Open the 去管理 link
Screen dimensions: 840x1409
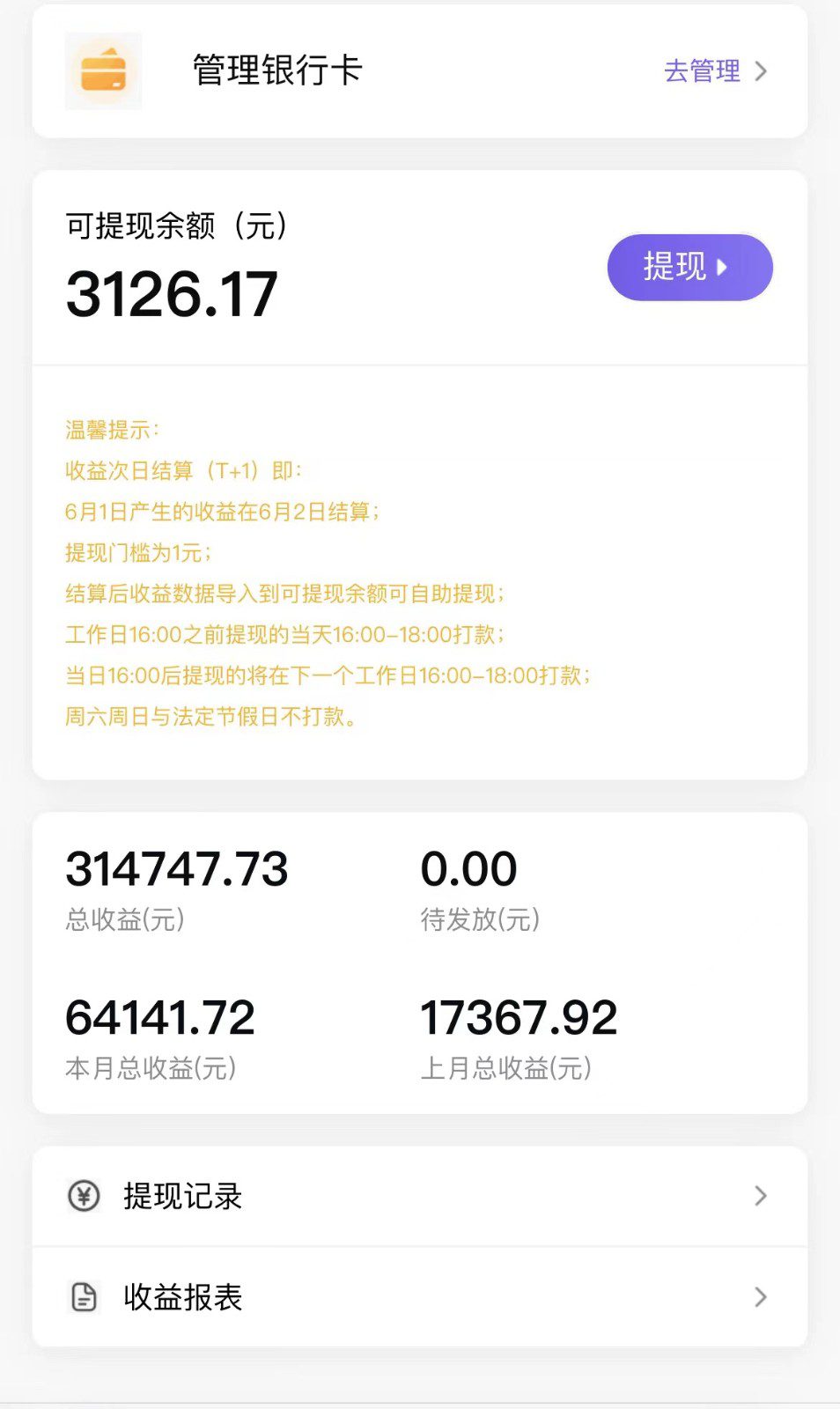point(704,72)
